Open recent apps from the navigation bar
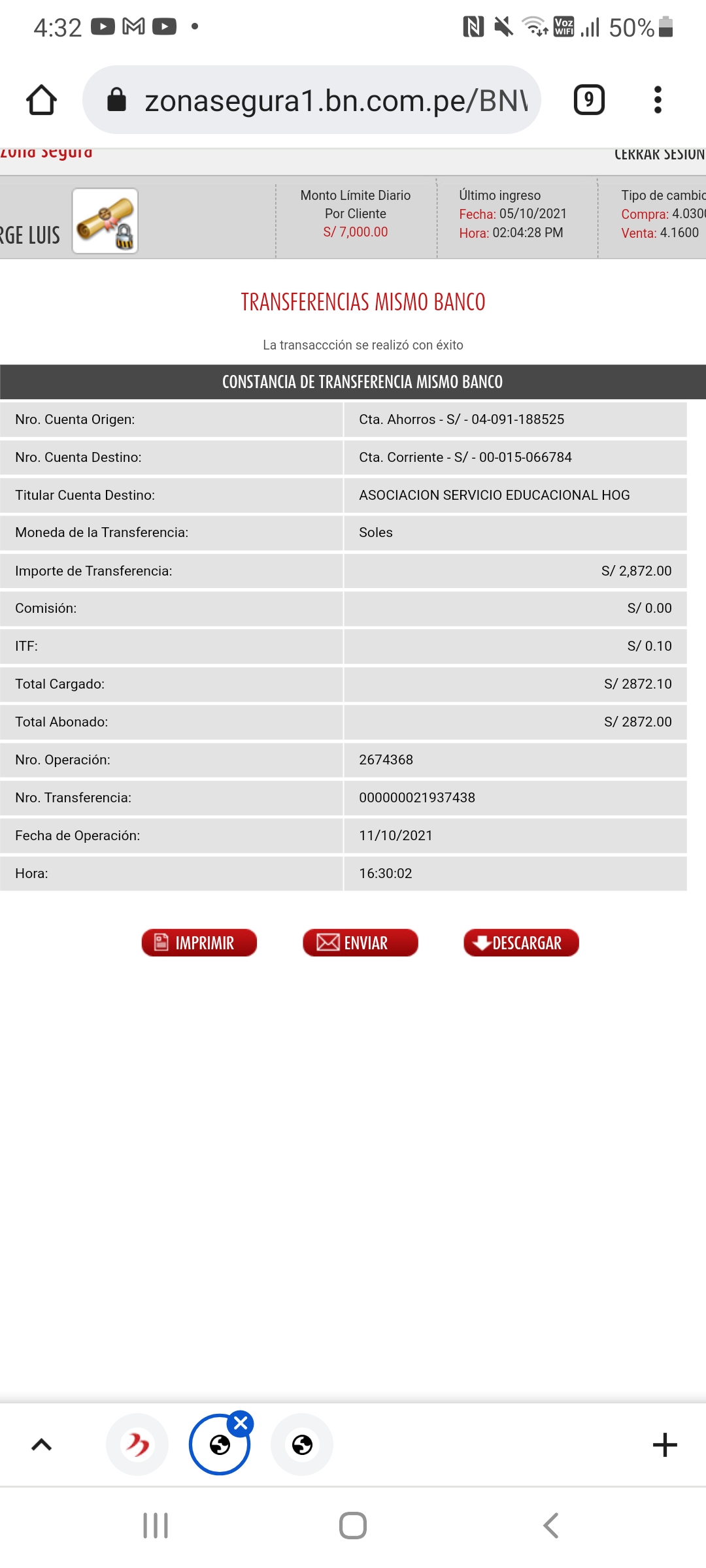The image size is (706, 1568). [156, 1526]
